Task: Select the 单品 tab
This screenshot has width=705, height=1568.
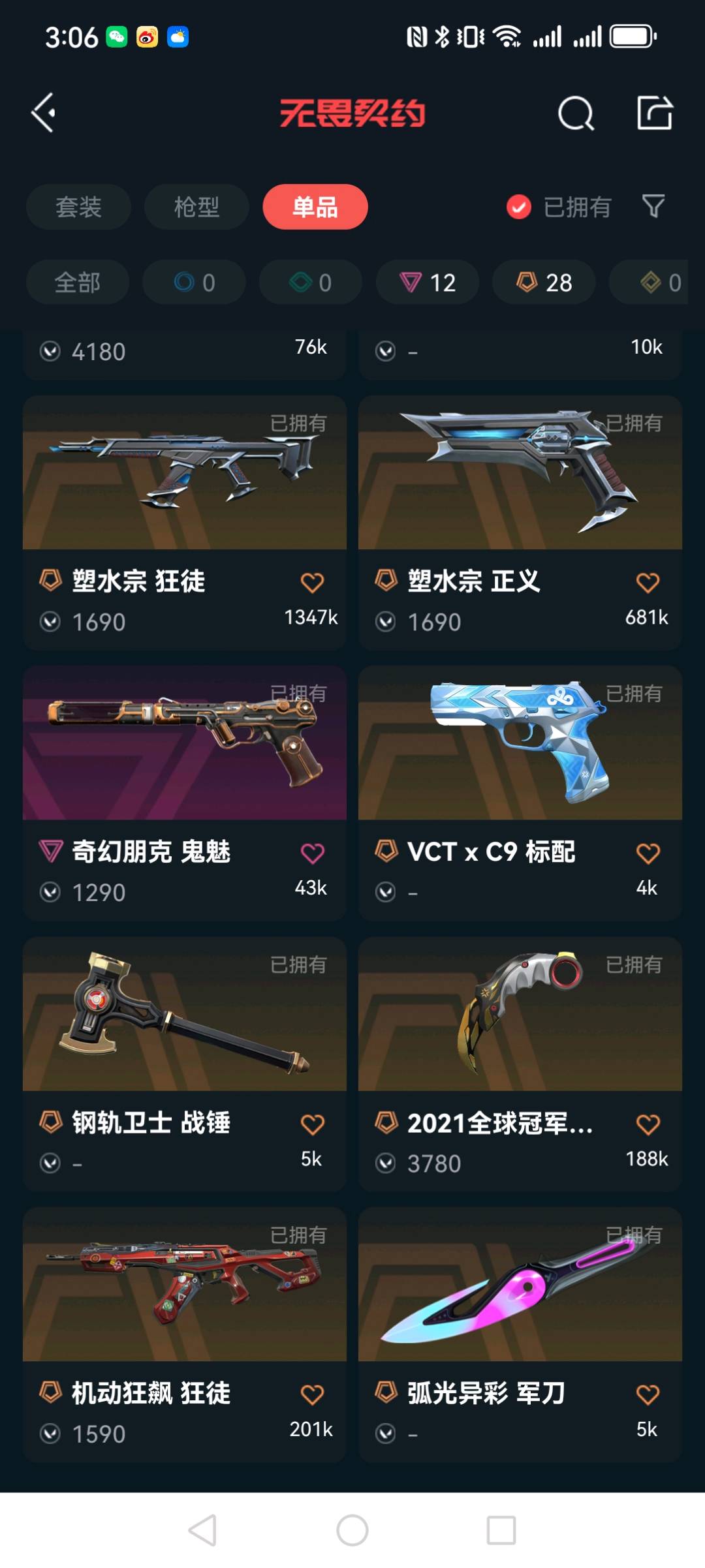Action: (315, 207)
